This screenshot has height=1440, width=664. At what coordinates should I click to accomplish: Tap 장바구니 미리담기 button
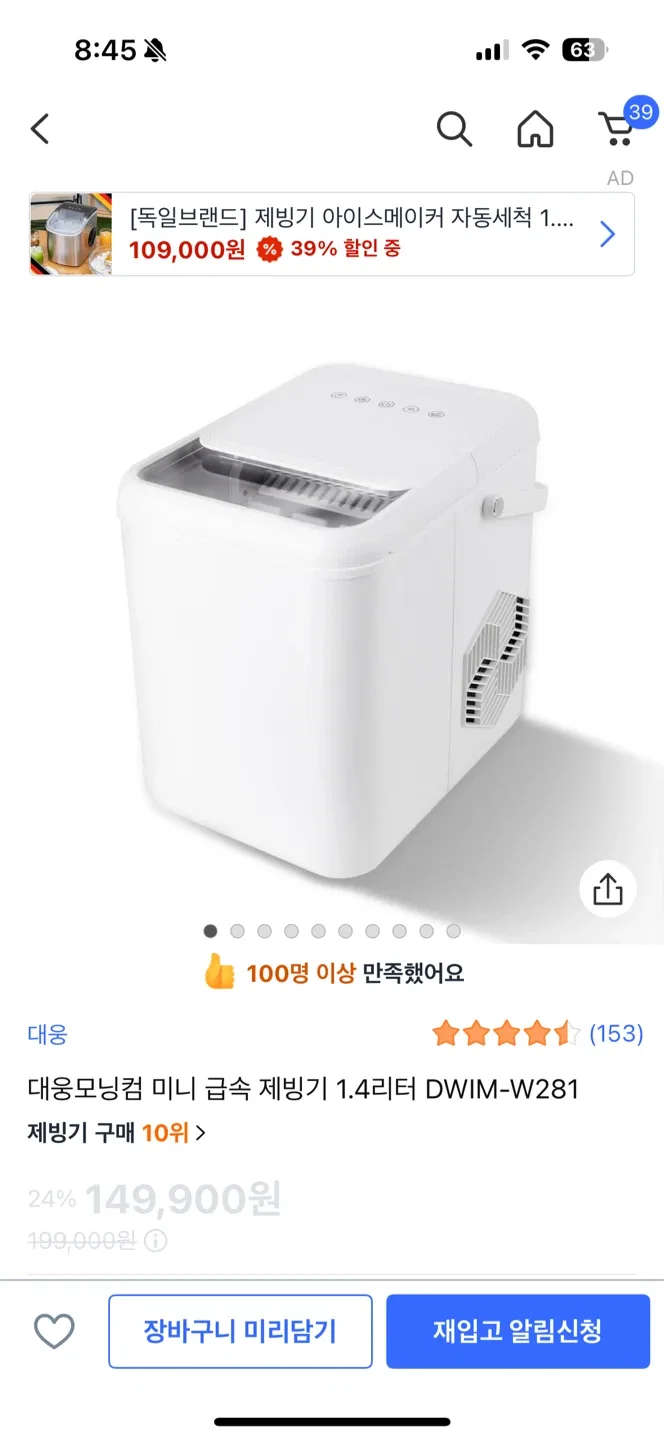[240, 1331]
